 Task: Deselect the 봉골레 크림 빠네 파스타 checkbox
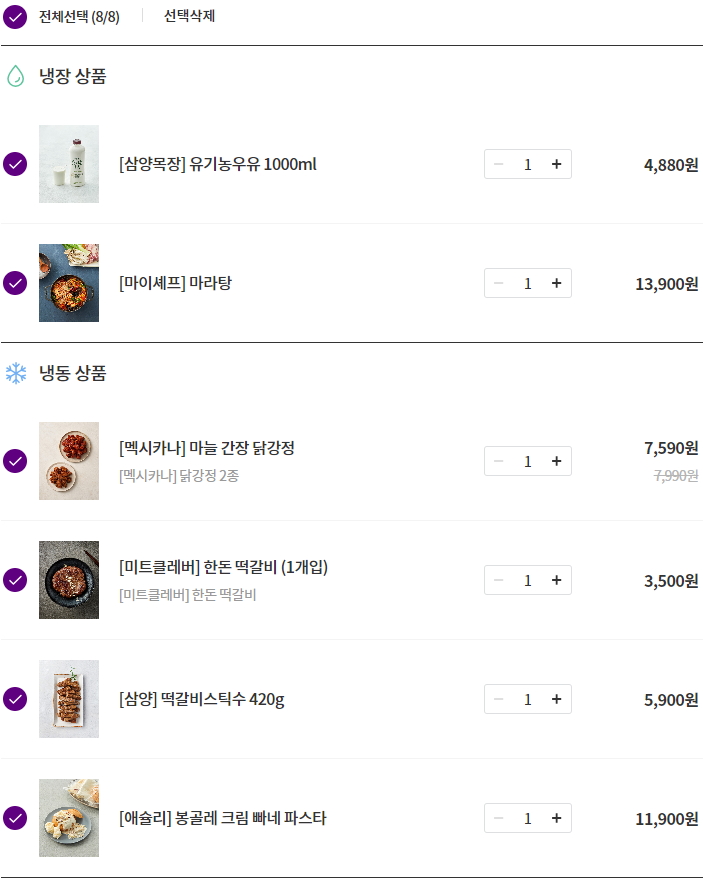(15, 818)
